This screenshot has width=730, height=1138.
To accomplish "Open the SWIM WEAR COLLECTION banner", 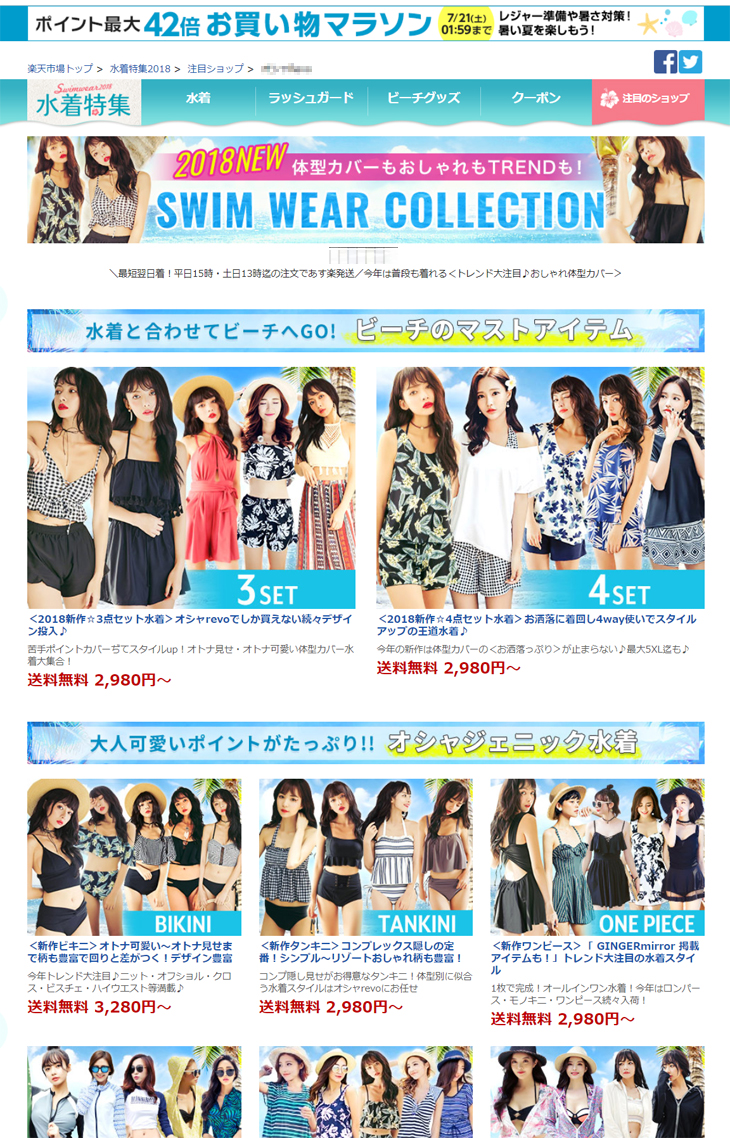I will 365,190.
